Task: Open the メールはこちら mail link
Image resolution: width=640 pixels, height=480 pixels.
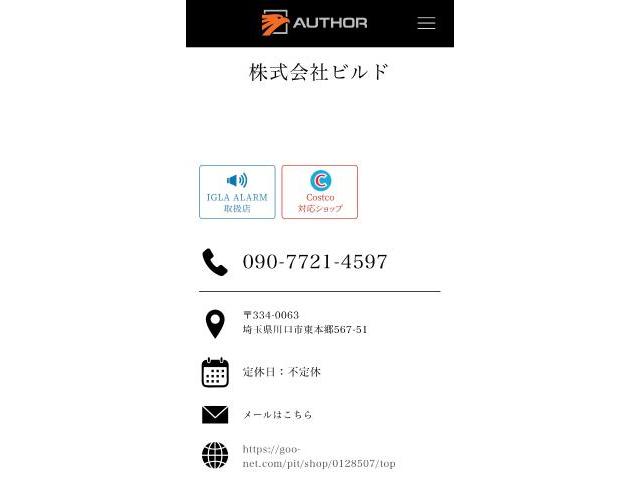Action: 277,414
